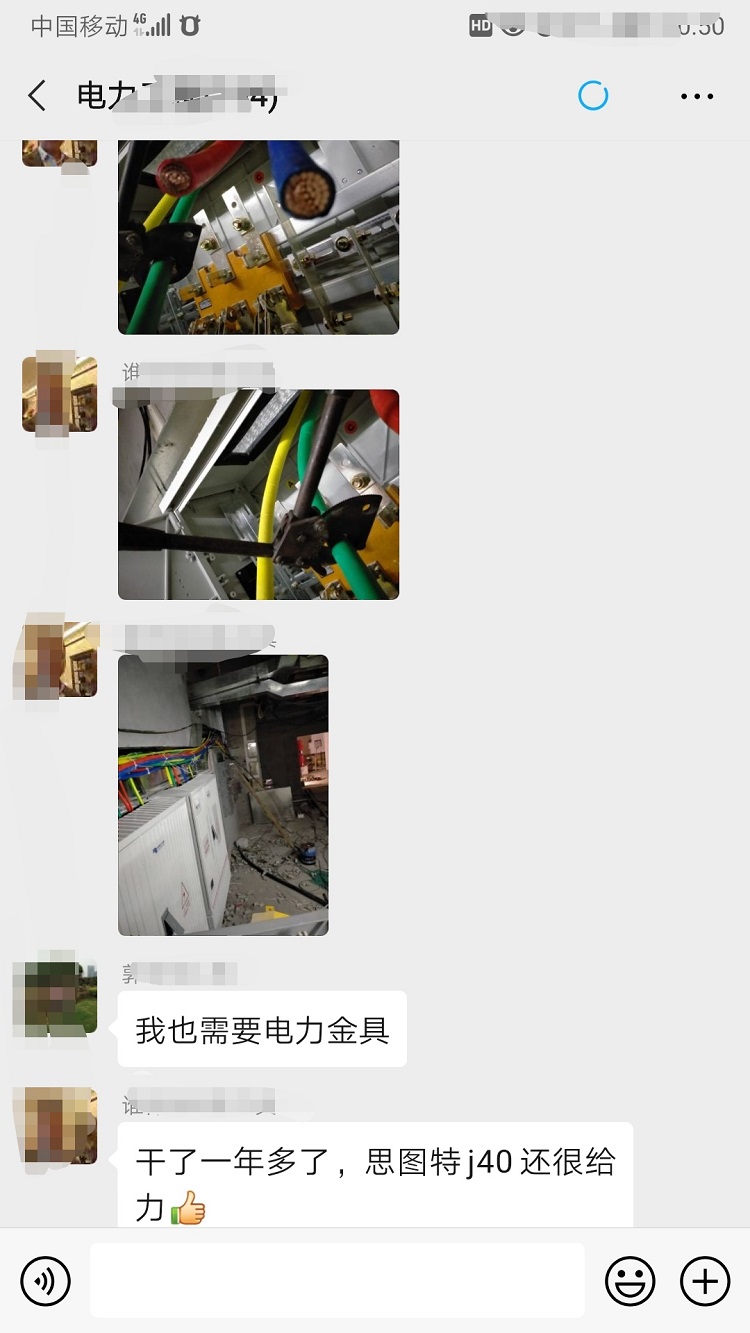Switch to voice message input
Viewport: 750px width, 1333px height.
pos(46,1281)
